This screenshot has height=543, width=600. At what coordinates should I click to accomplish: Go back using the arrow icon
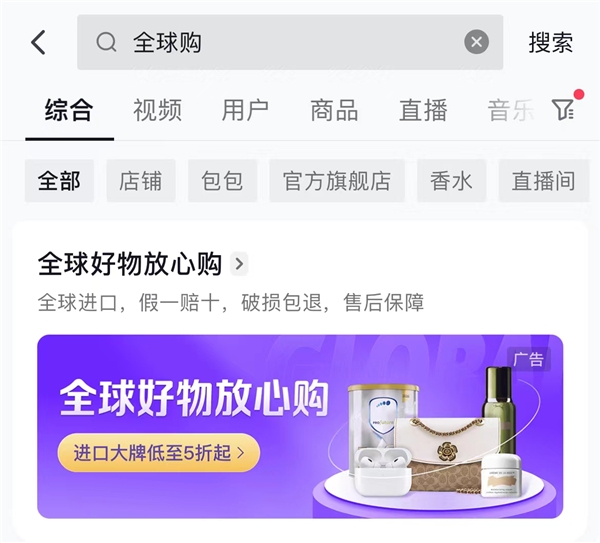[38, 42]
